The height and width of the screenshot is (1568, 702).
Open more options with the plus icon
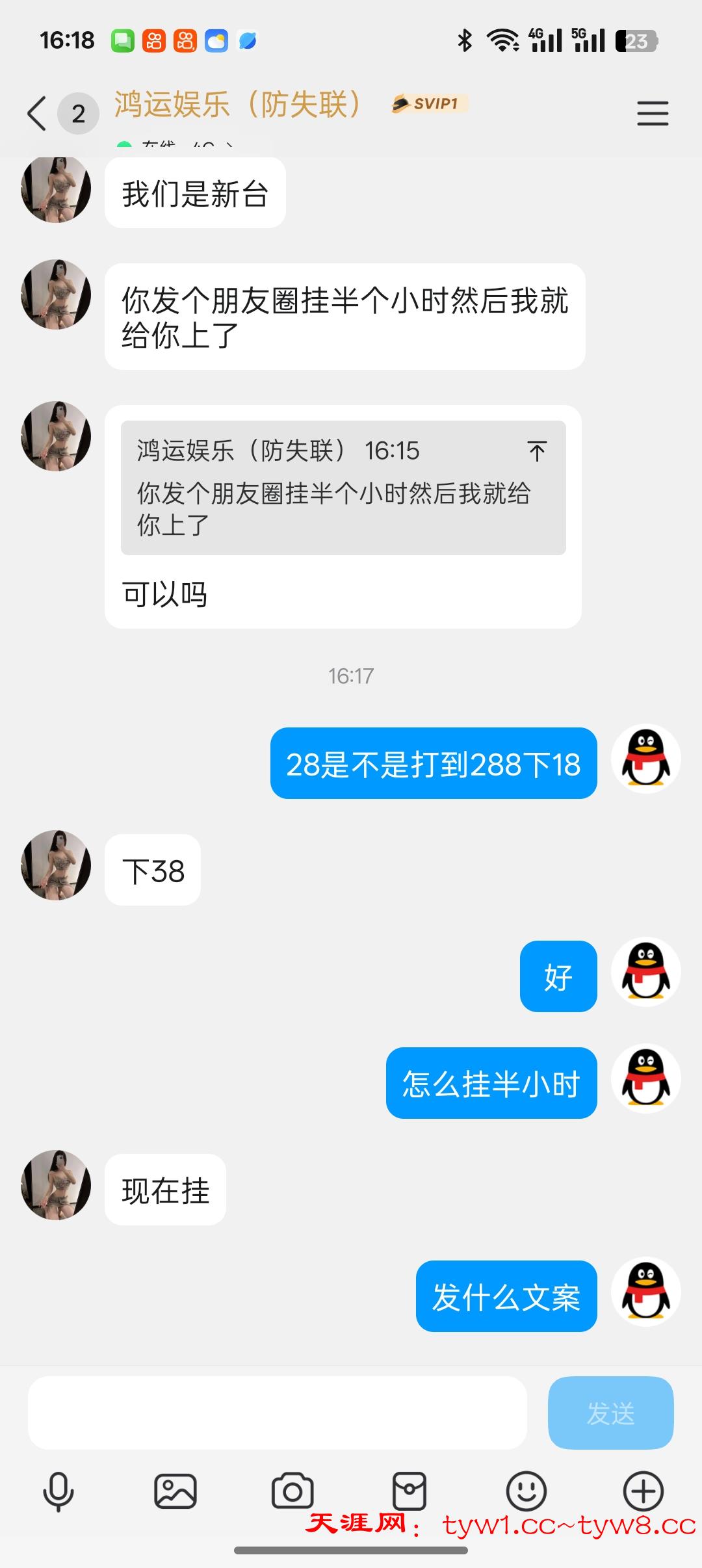[x=643, y=1491]
